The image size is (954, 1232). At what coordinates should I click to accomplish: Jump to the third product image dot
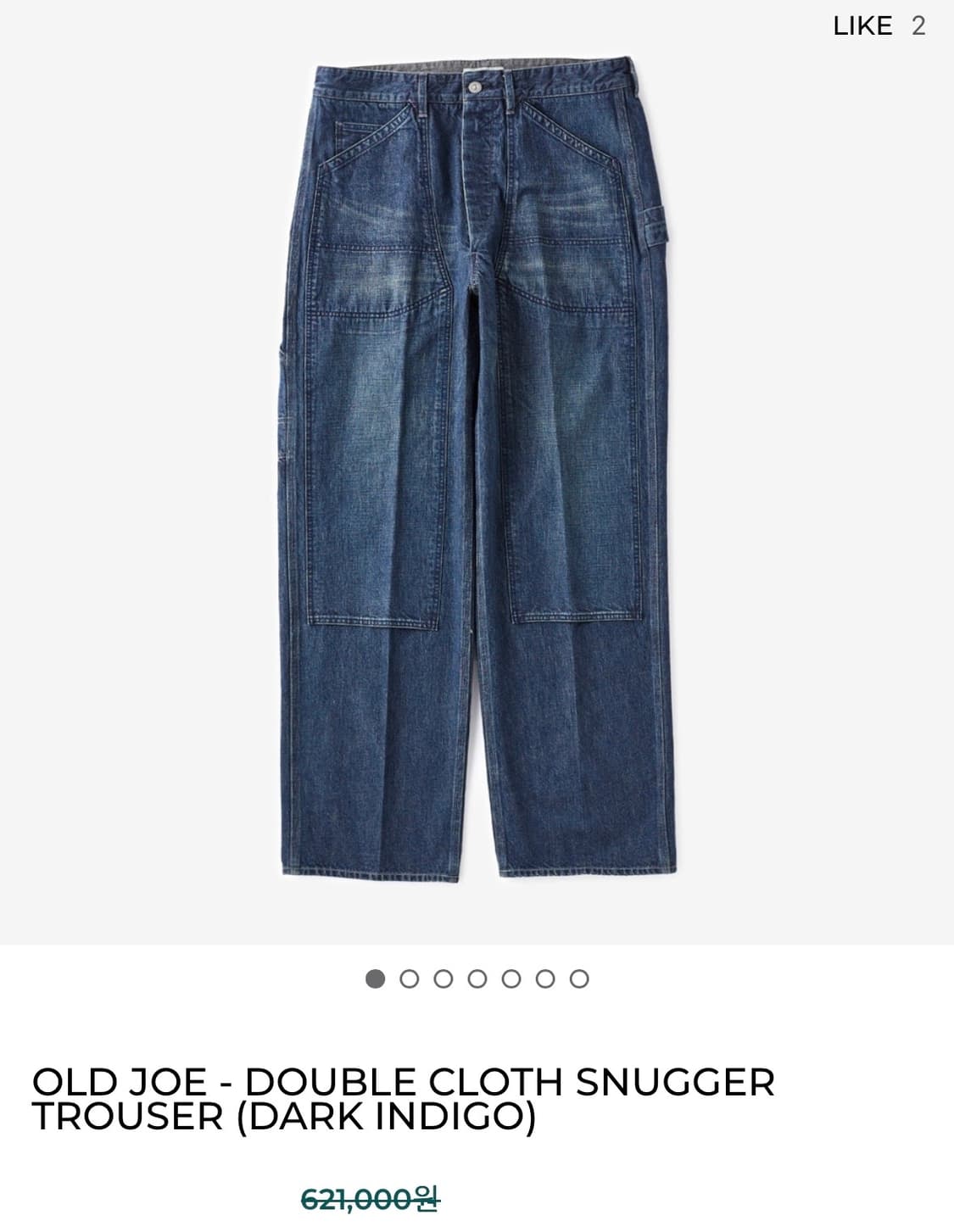click(444, 978)
